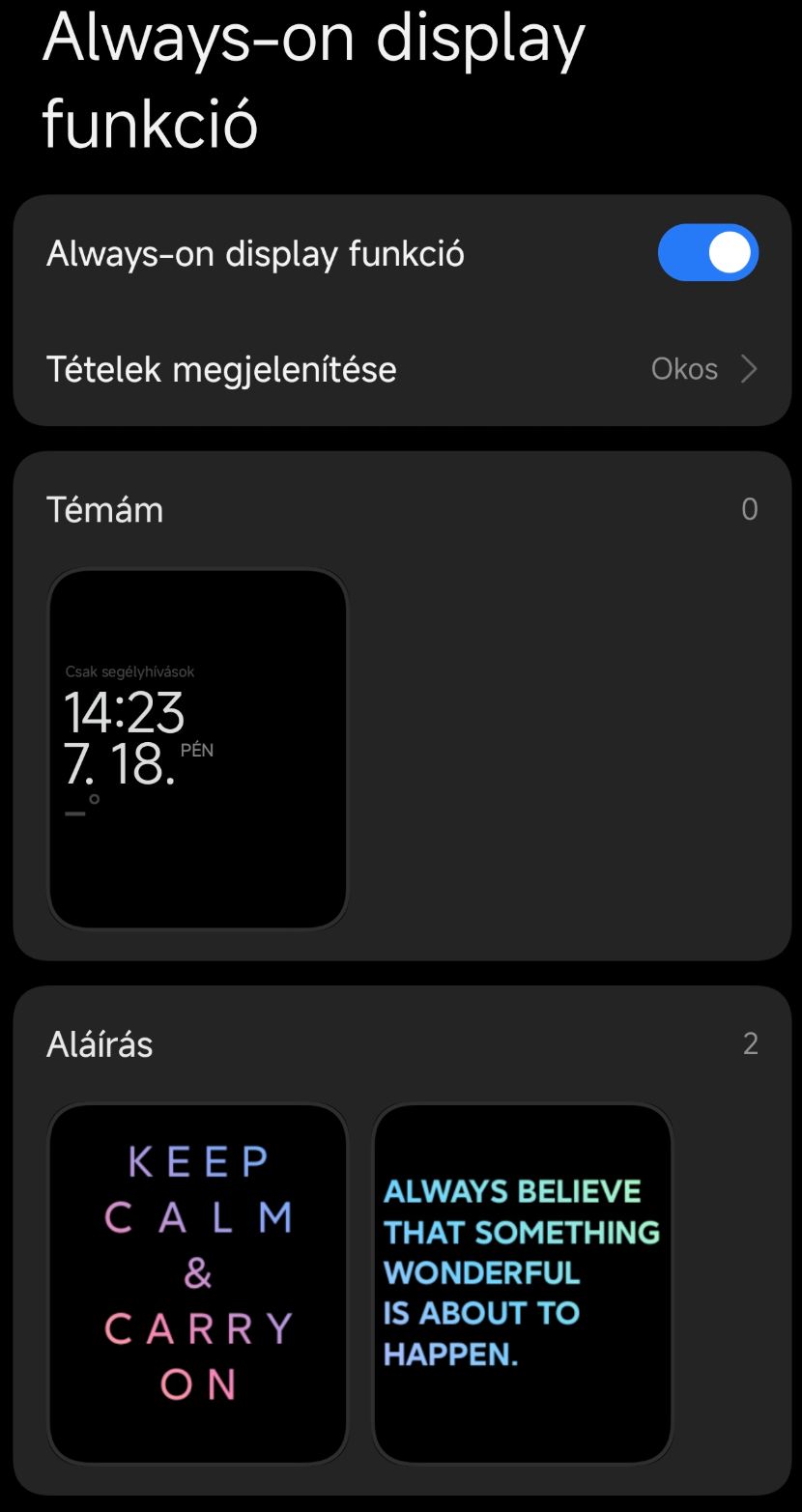Open the Tételek megjelenítése setting
Viewport: 802px width, 1512px height.
(x=401, y=369)
